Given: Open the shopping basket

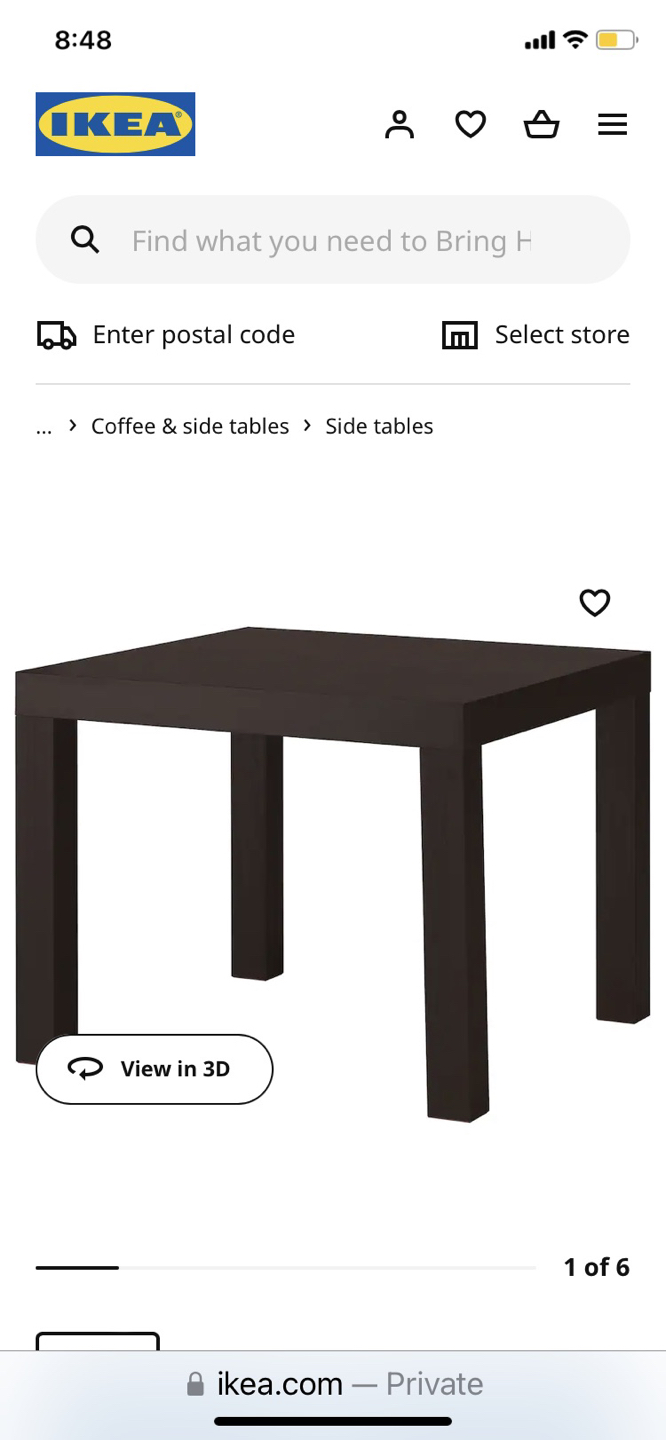Looking at the screenshot, I should [x=541, y=125].
